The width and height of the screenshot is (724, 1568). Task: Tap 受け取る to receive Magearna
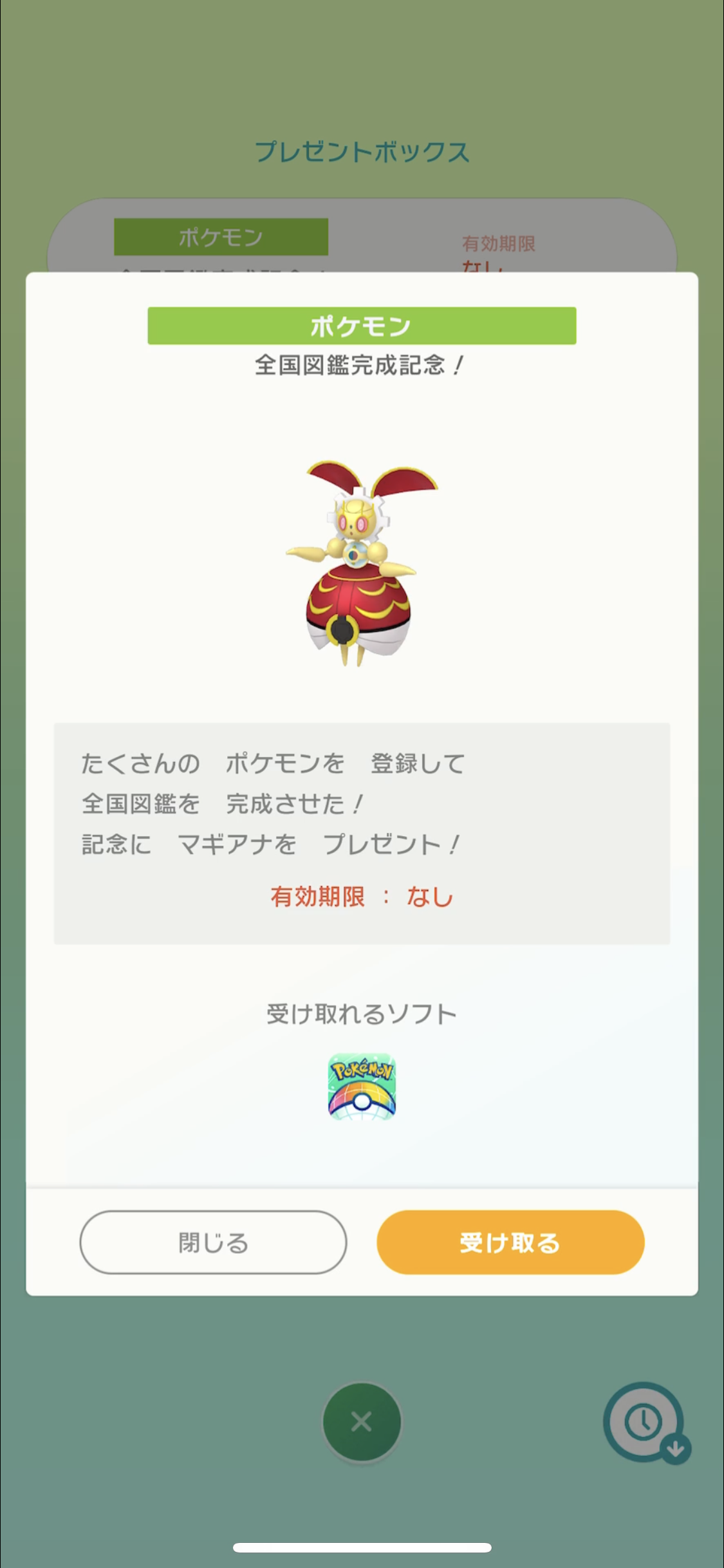coord(510,1242)
